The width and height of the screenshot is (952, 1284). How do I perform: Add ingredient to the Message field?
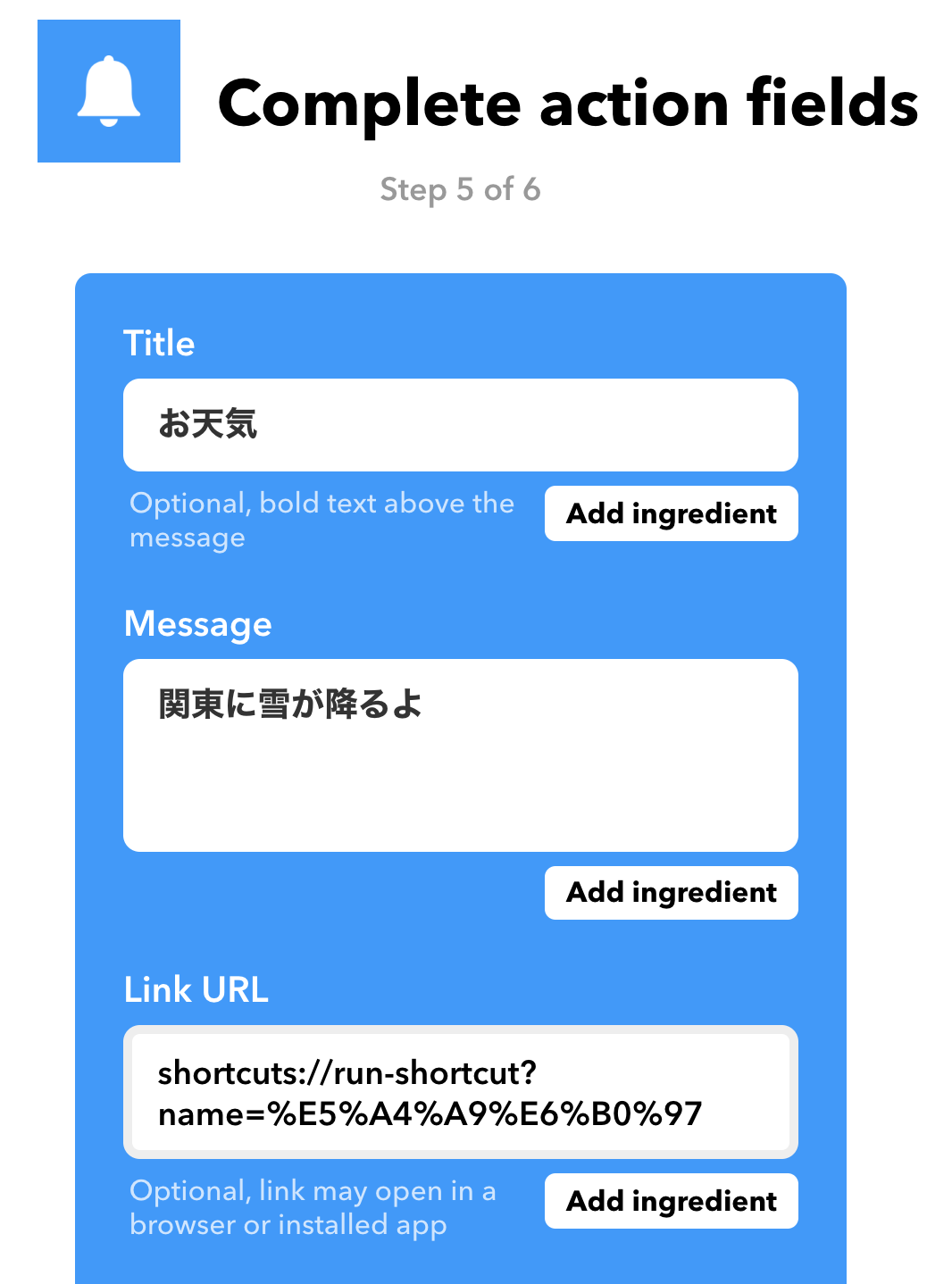point(671,892)
